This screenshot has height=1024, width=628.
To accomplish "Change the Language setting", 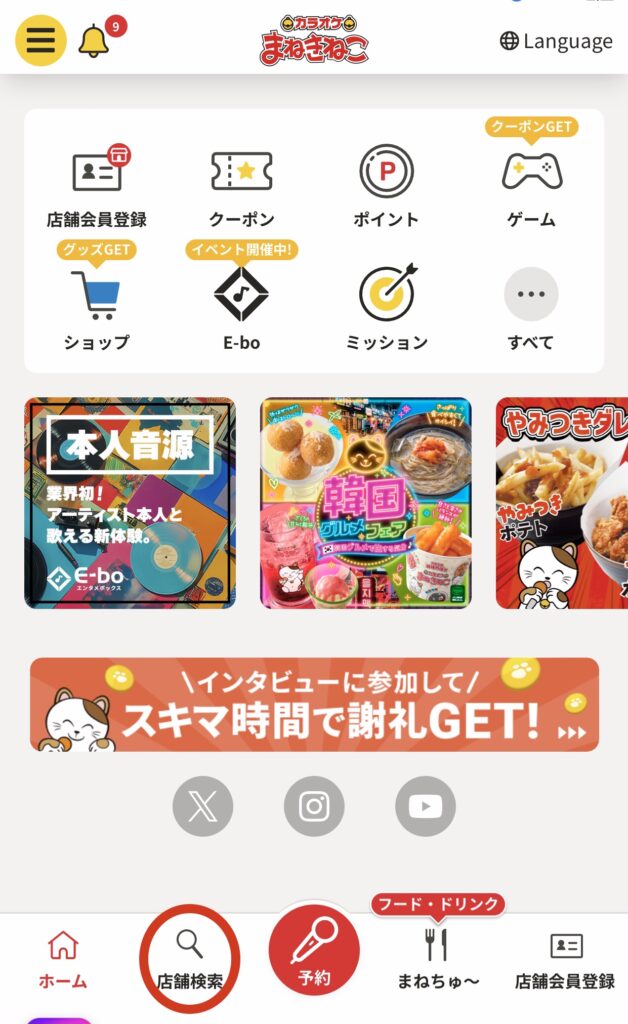I will click(555, 41).
